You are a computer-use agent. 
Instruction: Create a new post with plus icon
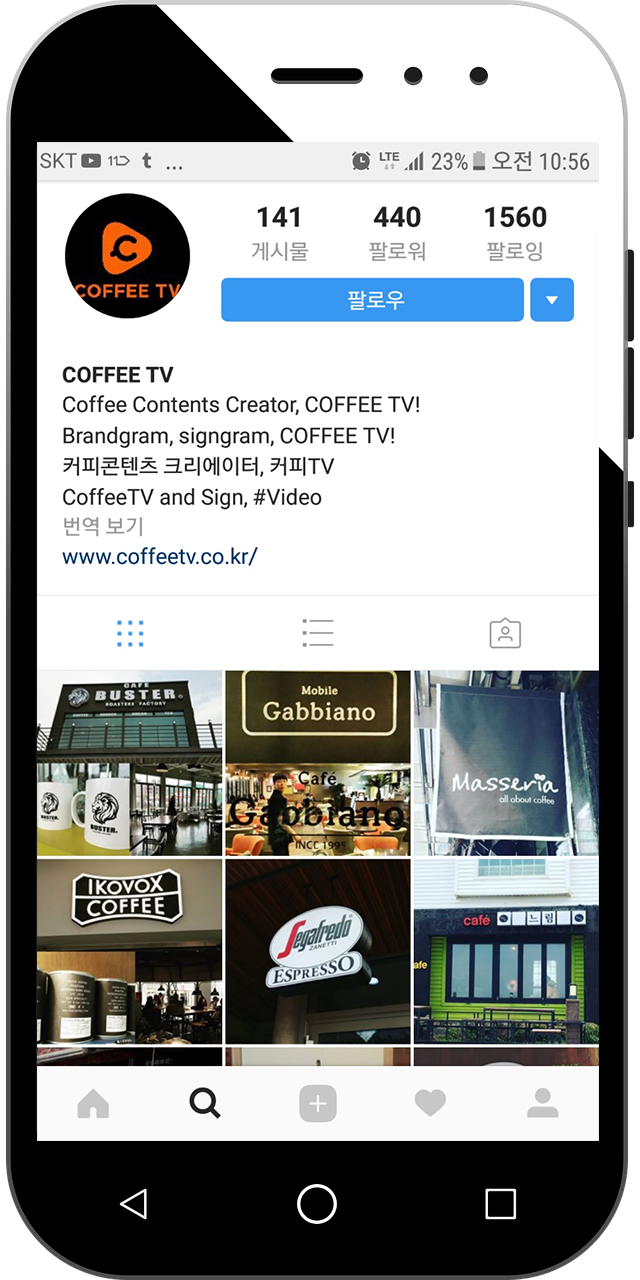(318, 1104)
